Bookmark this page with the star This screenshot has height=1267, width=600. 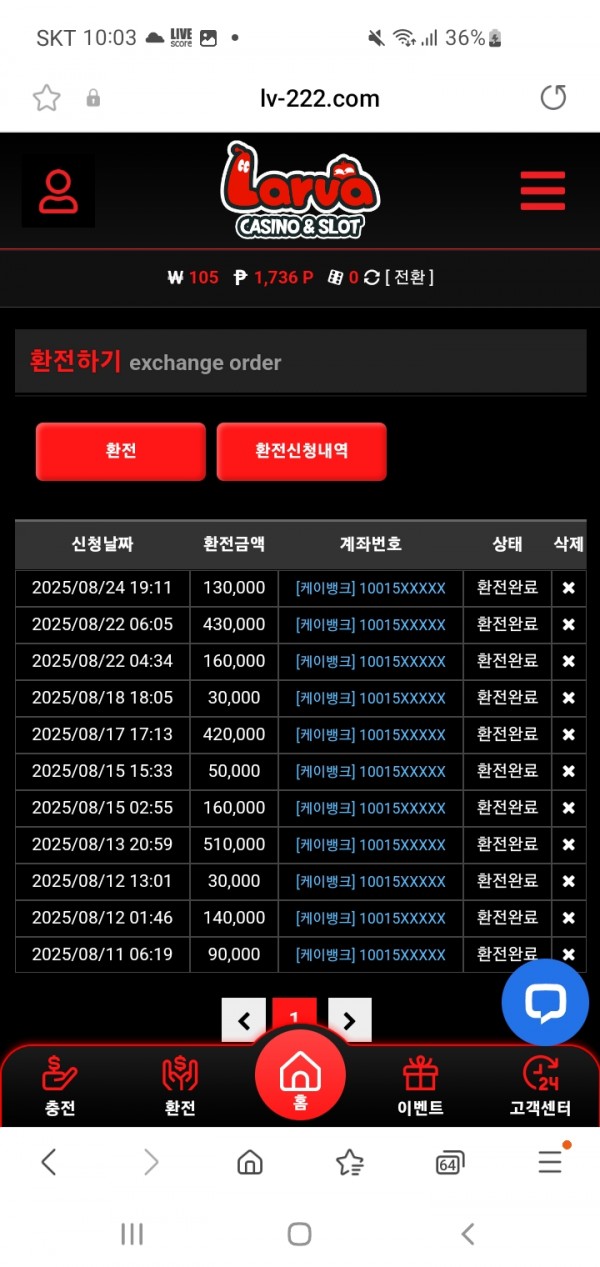coord(47,98)
